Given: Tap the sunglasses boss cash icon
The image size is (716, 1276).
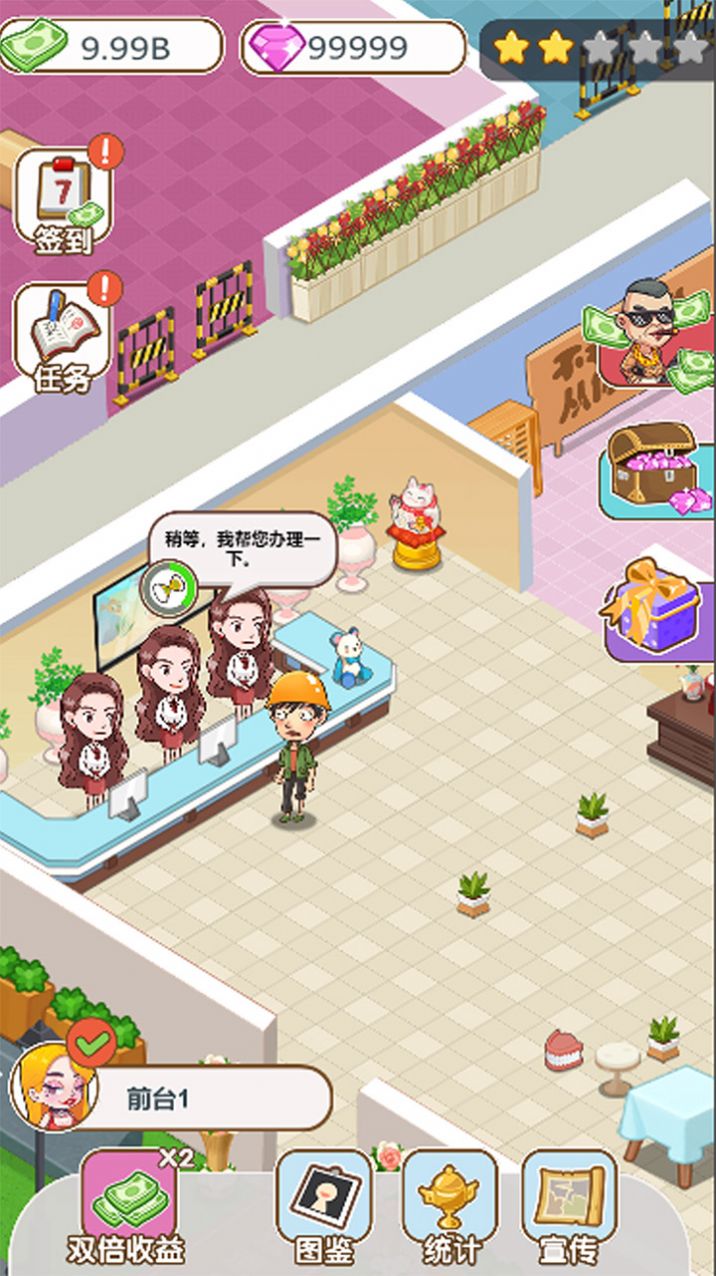Looking at the screenshot, I should (651, 338).
